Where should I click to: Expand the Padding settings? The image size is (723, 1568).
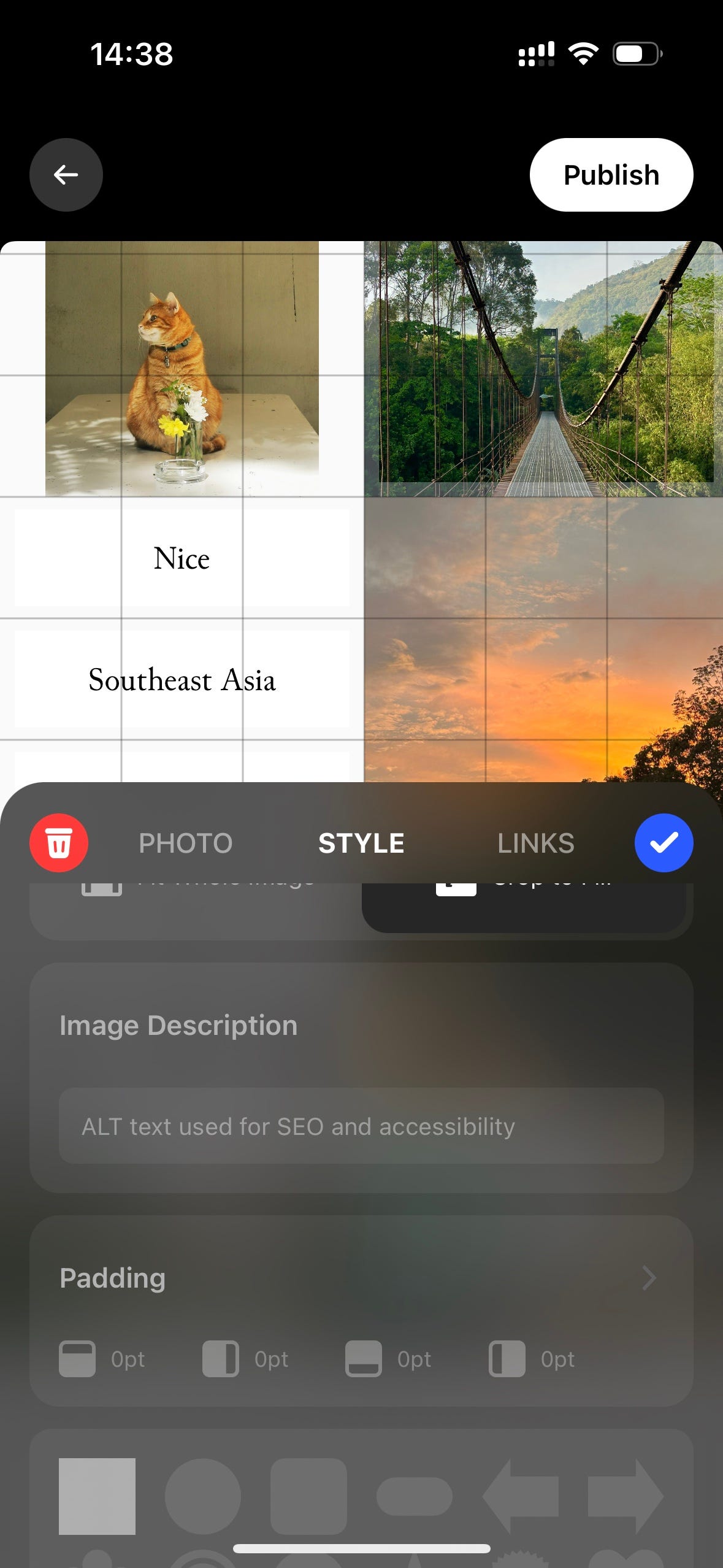(x=648, y=1278)
